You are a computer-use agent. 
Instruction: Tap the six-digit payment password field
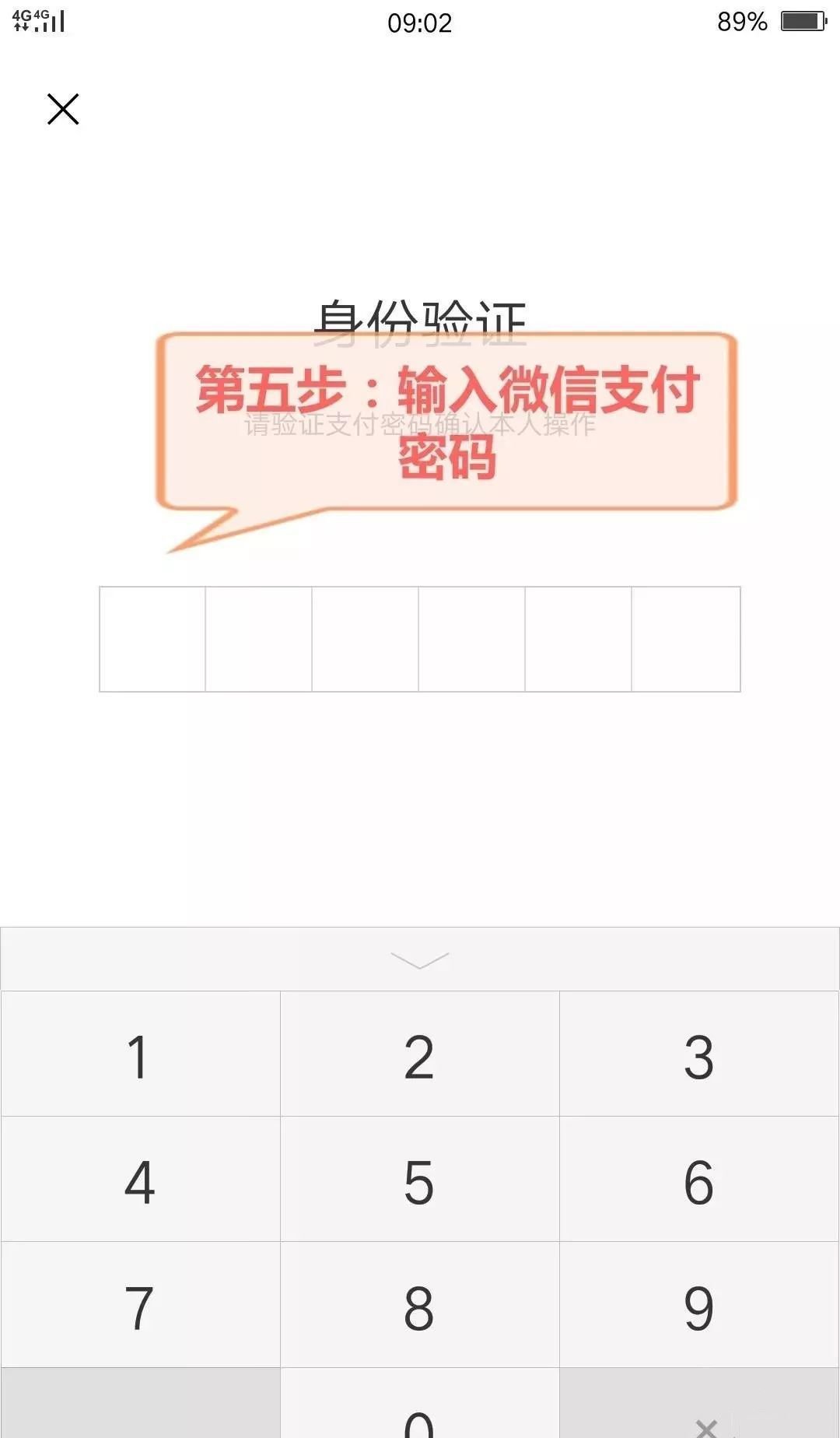coord(419,639)
